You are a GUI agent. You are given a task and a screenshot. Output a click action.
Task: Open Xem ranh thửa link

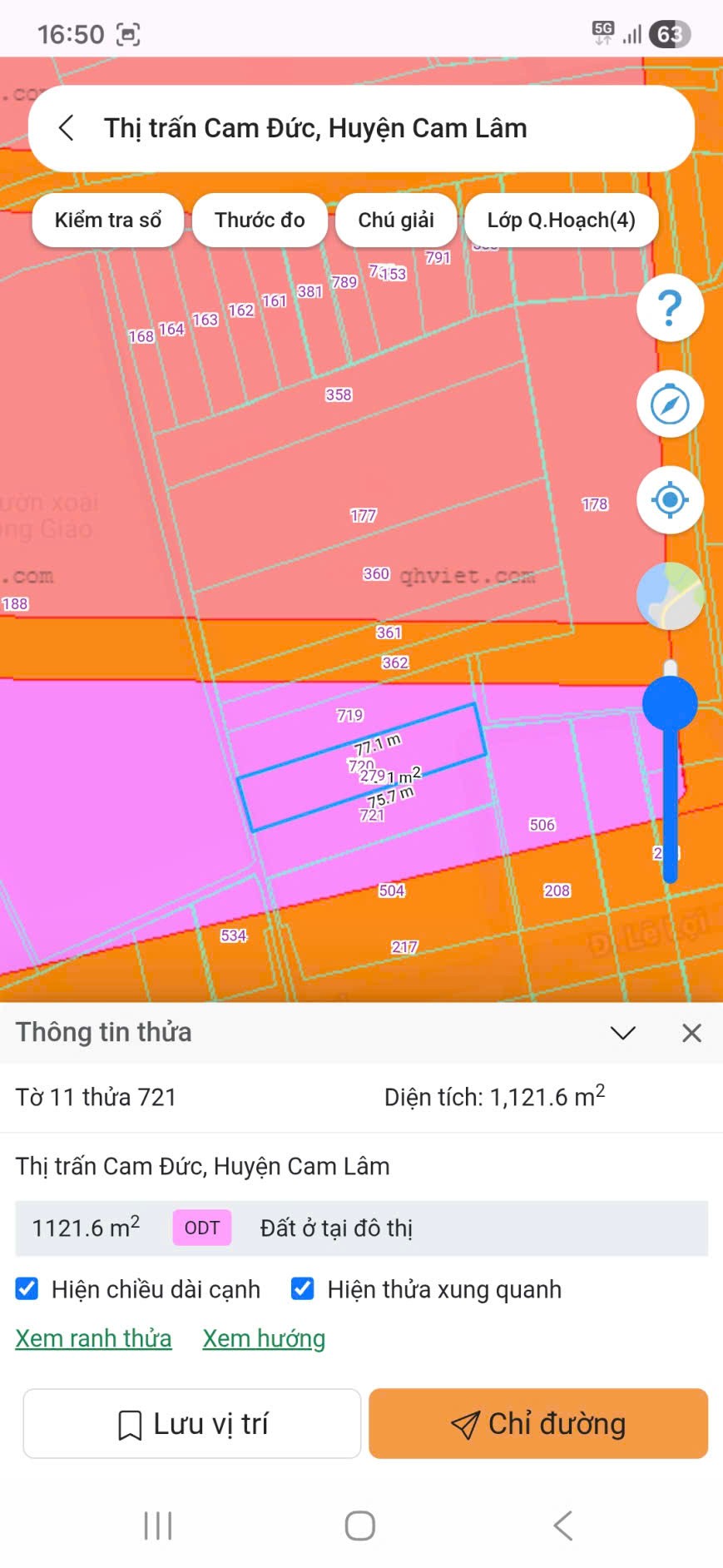tap(93, 1338)
